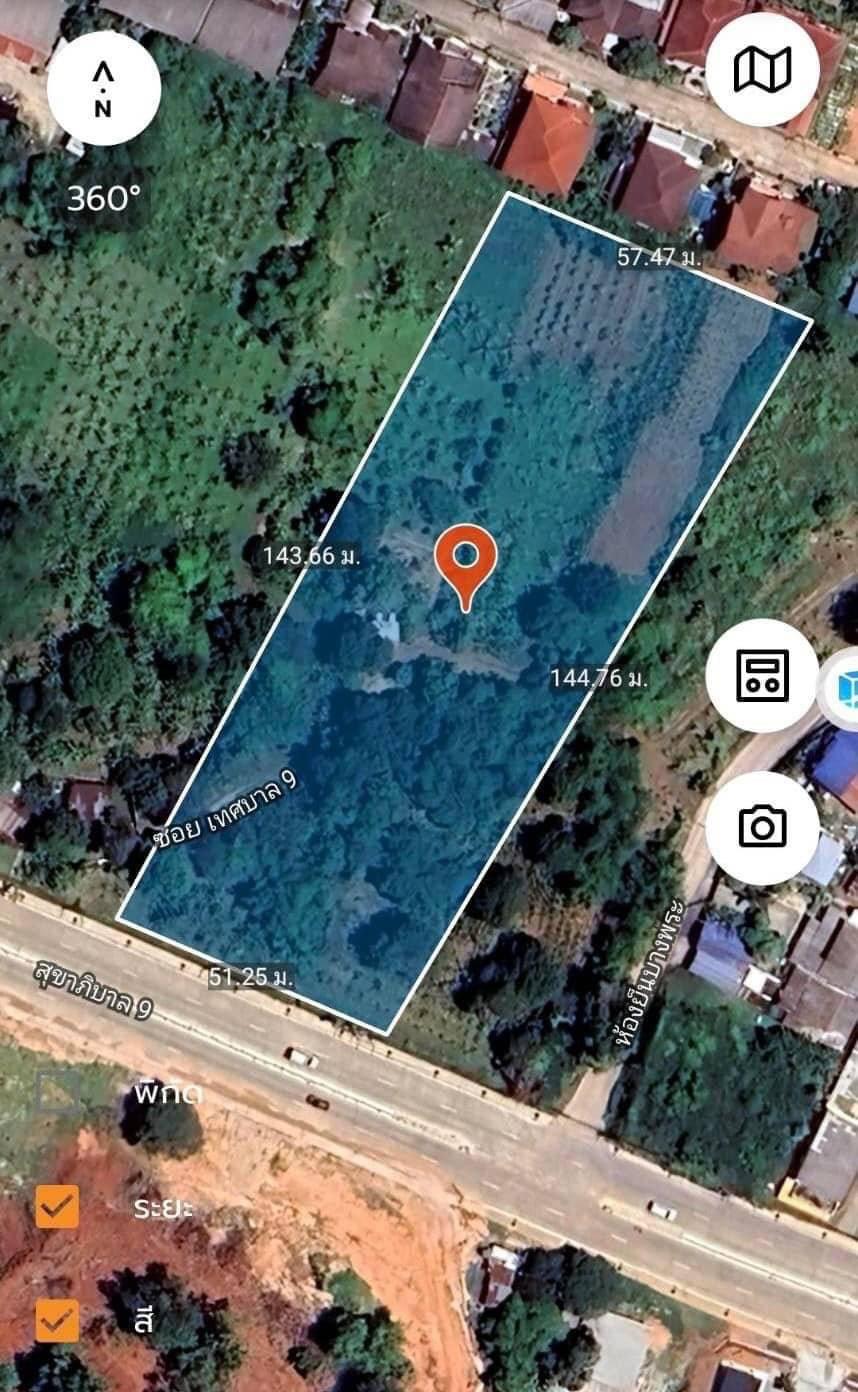
Task: Open the calculator-style tool button
Action: pyautogui.click(x=762, y=675)
